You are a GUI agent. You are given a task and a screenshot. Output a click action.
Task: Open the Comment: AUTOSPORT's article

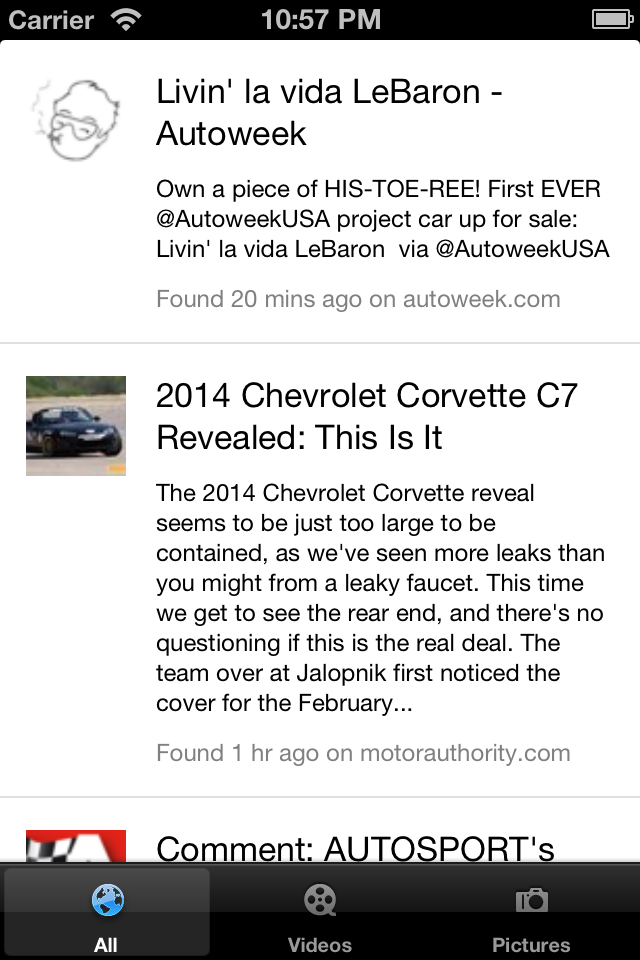coord(355,847)
